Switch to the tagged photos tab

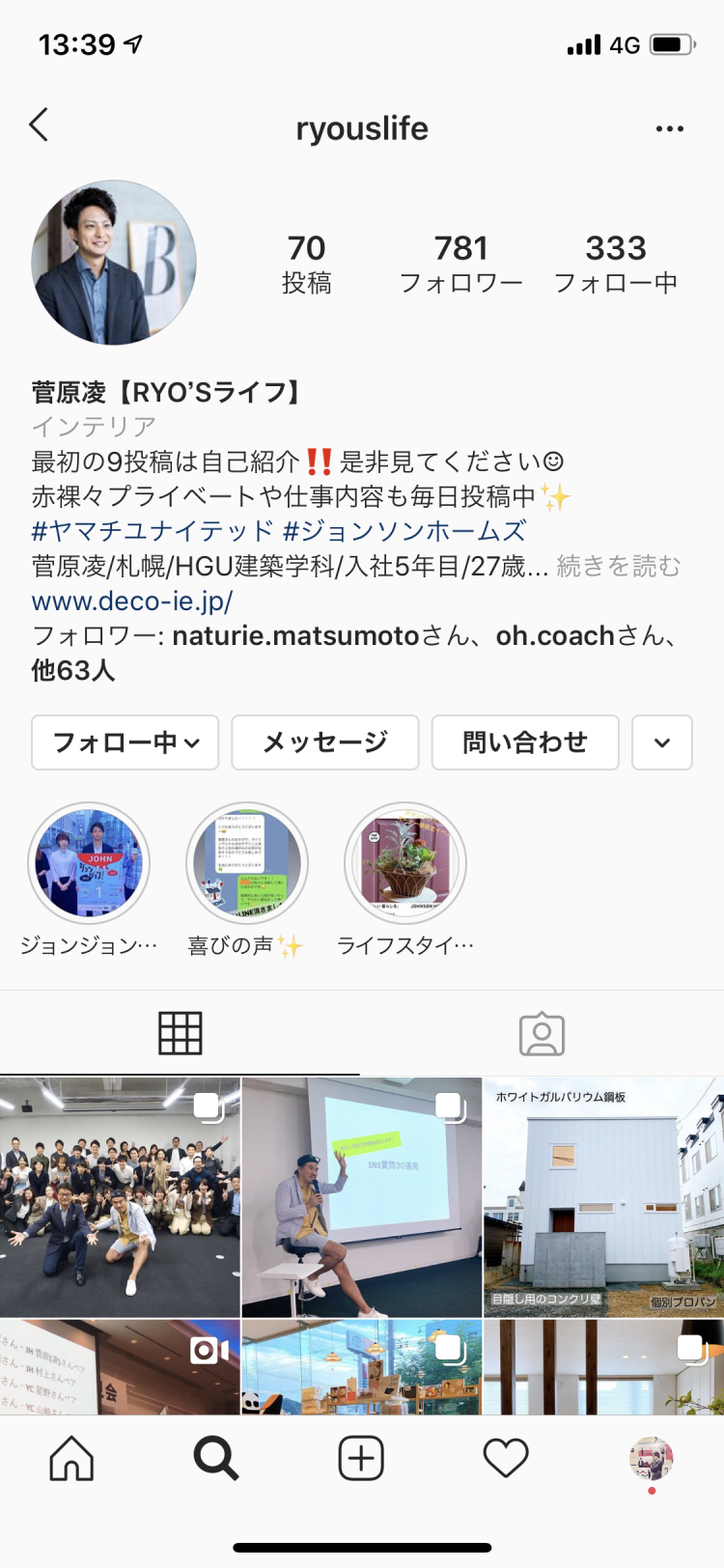[x=542, y=1034]
